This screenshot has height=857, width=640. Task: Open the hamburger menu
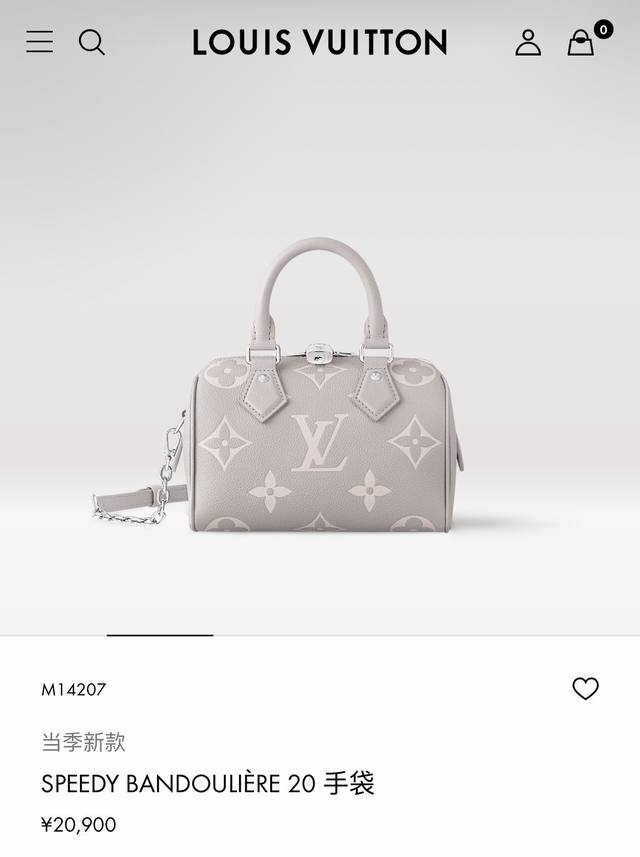point(40,42)
